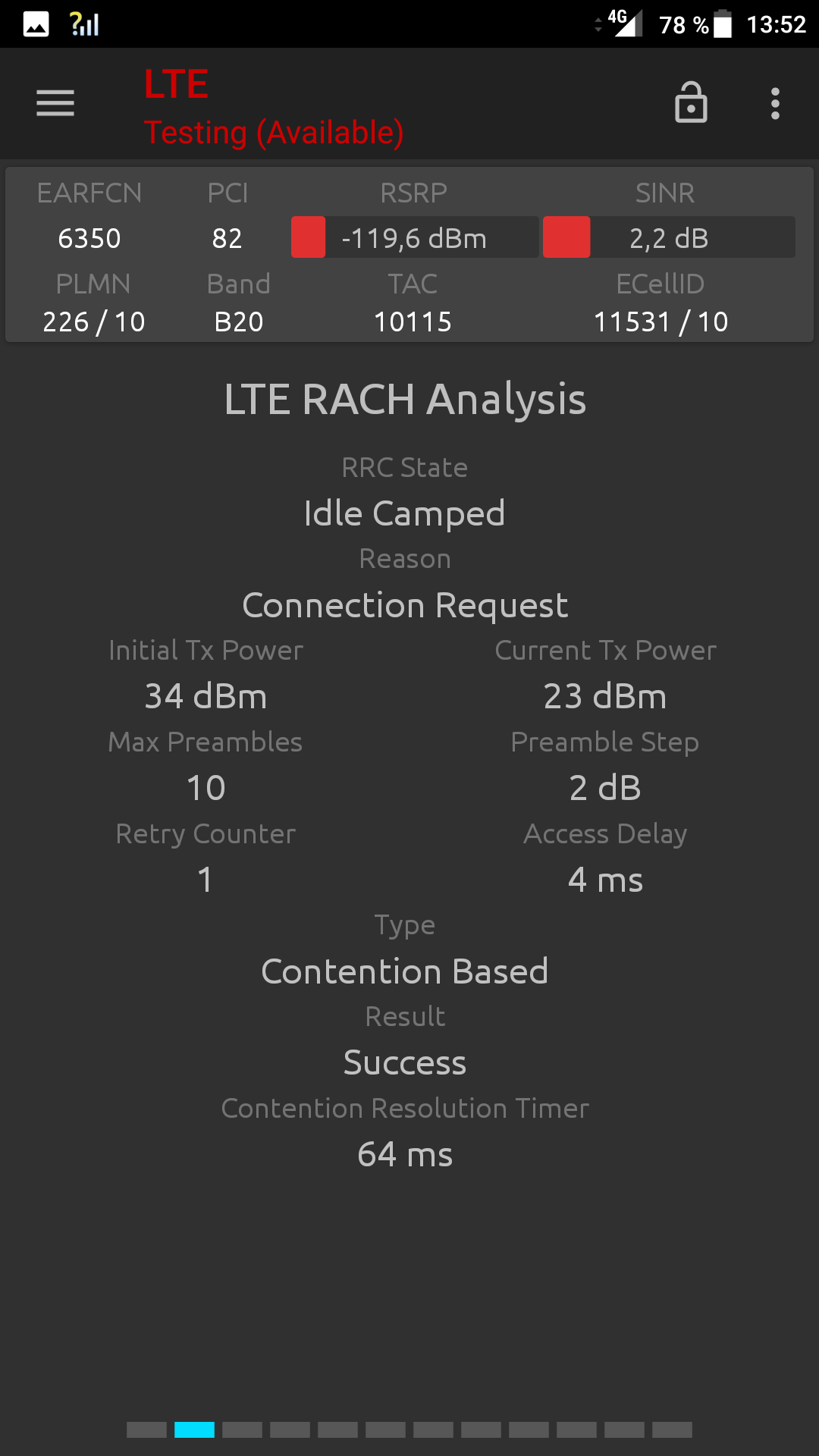Image resolution: width=819 pixels, height=1456 pixels.
Task: Select the third page indicator
Action: 242,1429
